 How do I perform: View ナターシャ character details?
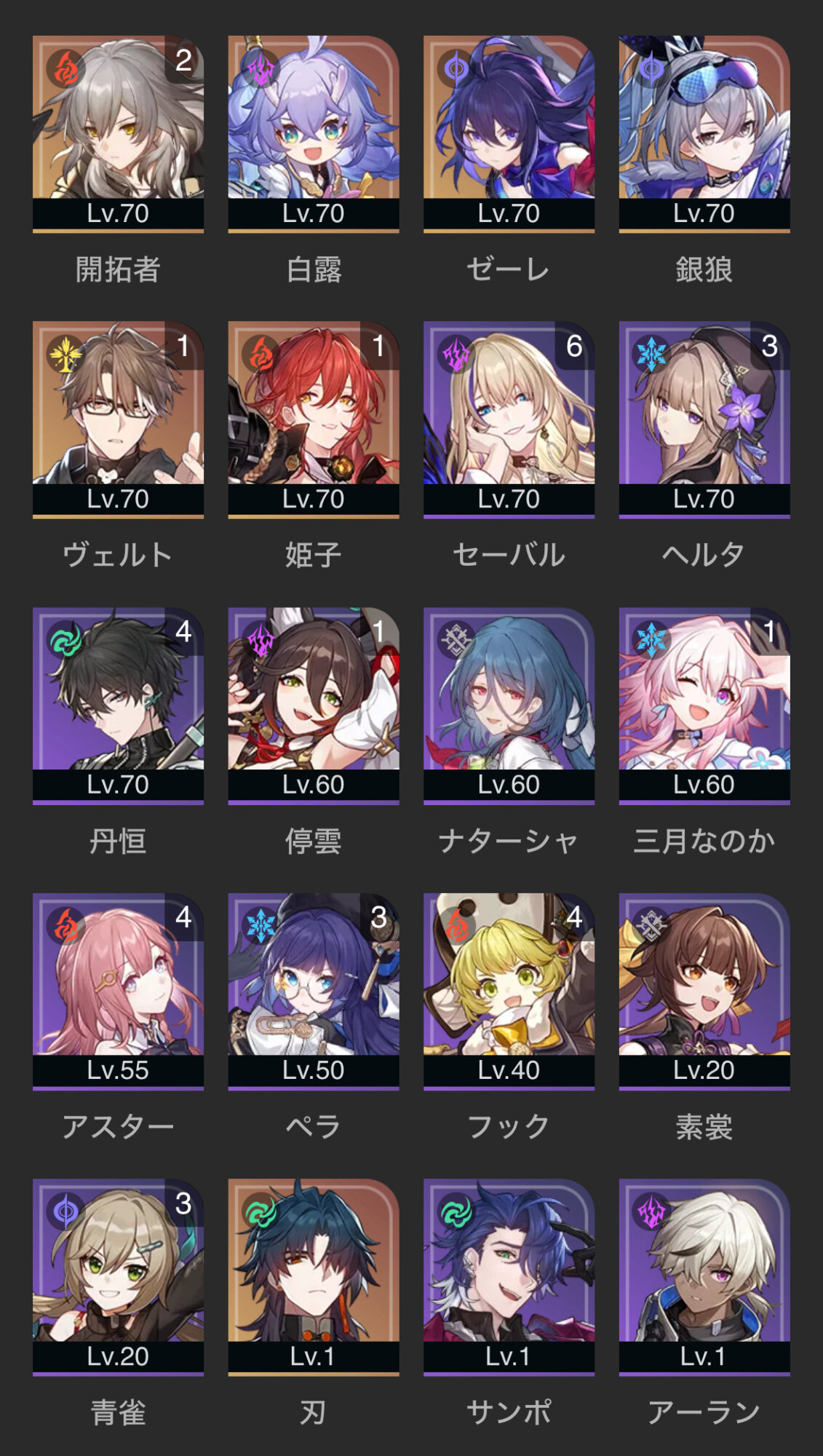point(509,705)
